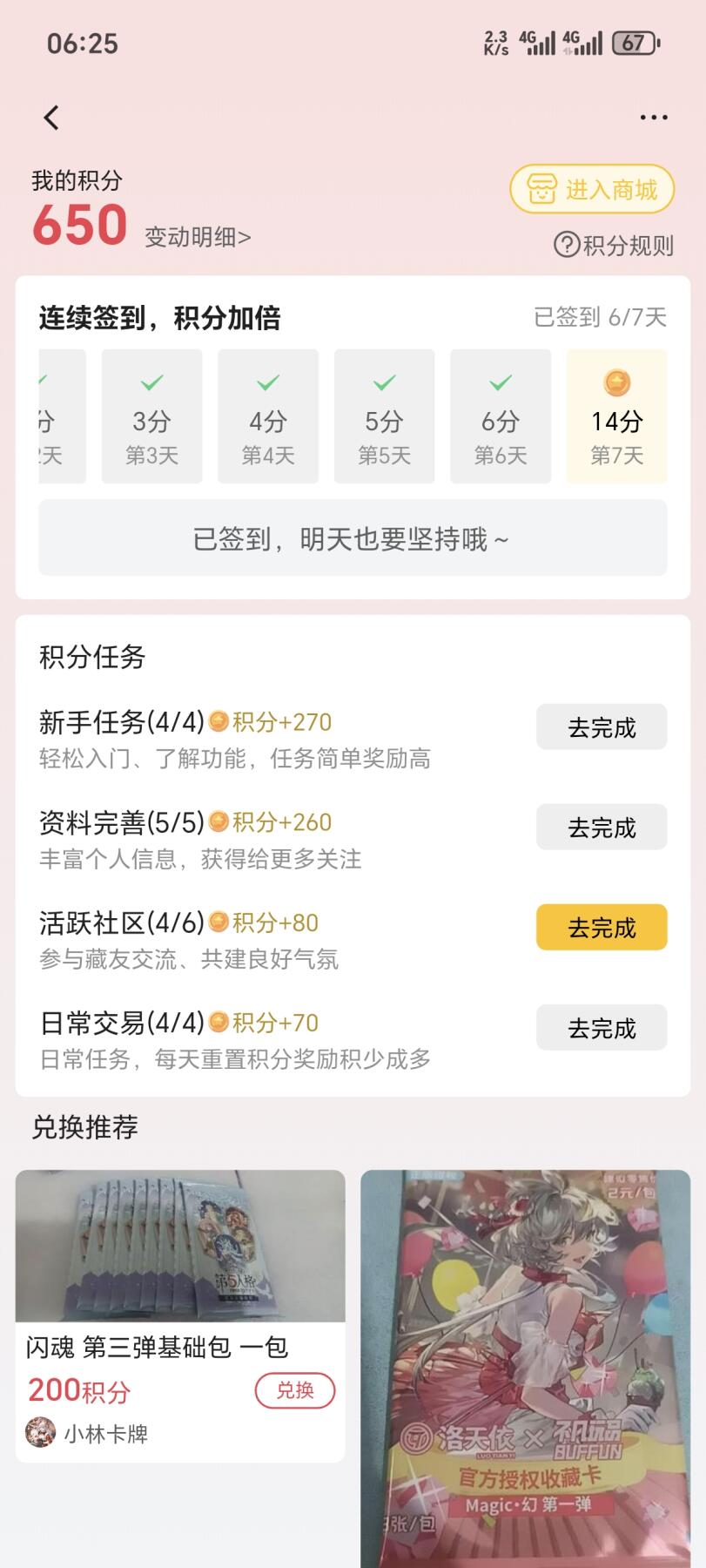
Task: Tap the gold coin icon on day 7 card
Action: [616, 382]
